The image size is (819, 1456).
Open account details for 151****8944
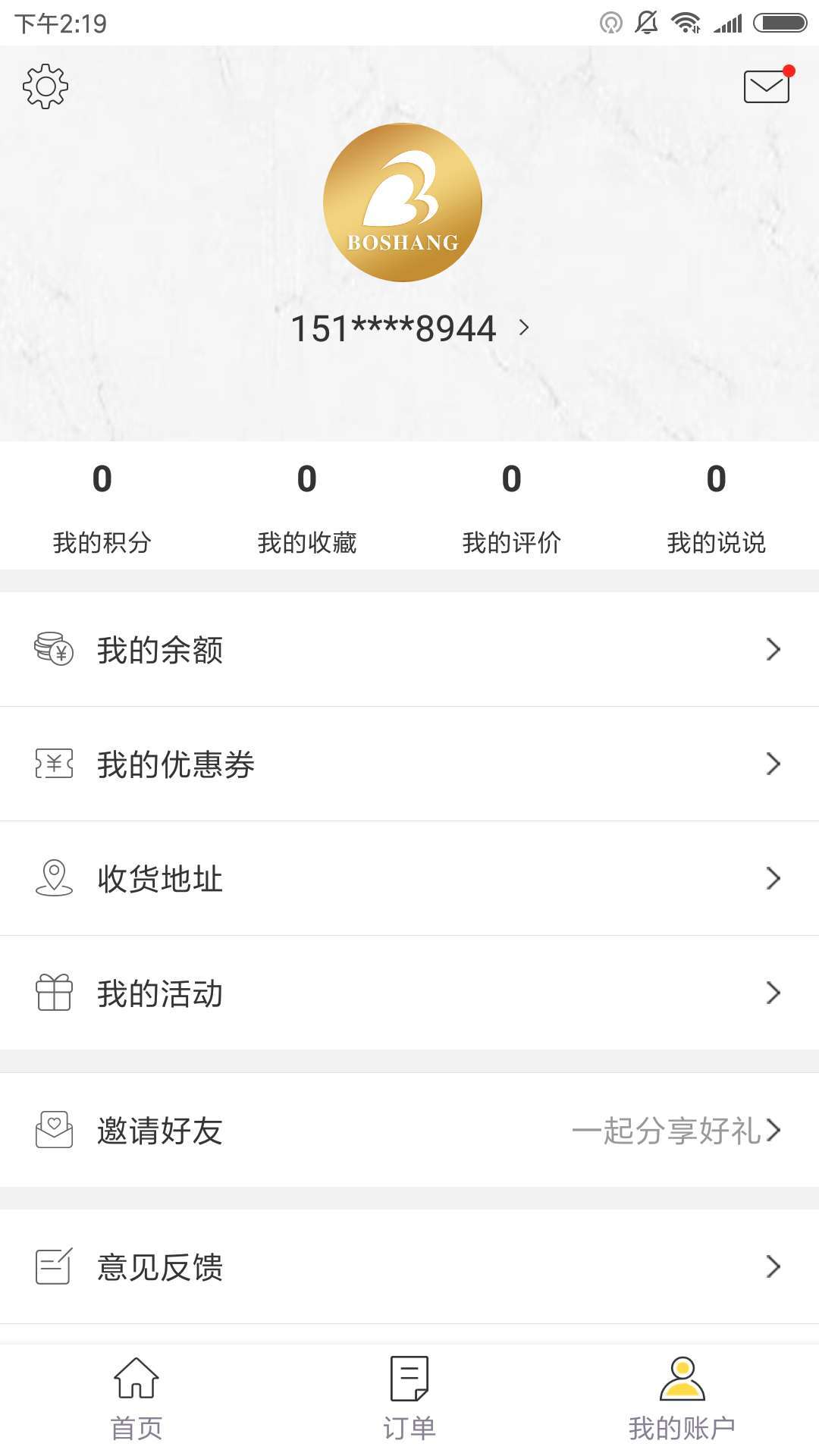pos(409,328)
